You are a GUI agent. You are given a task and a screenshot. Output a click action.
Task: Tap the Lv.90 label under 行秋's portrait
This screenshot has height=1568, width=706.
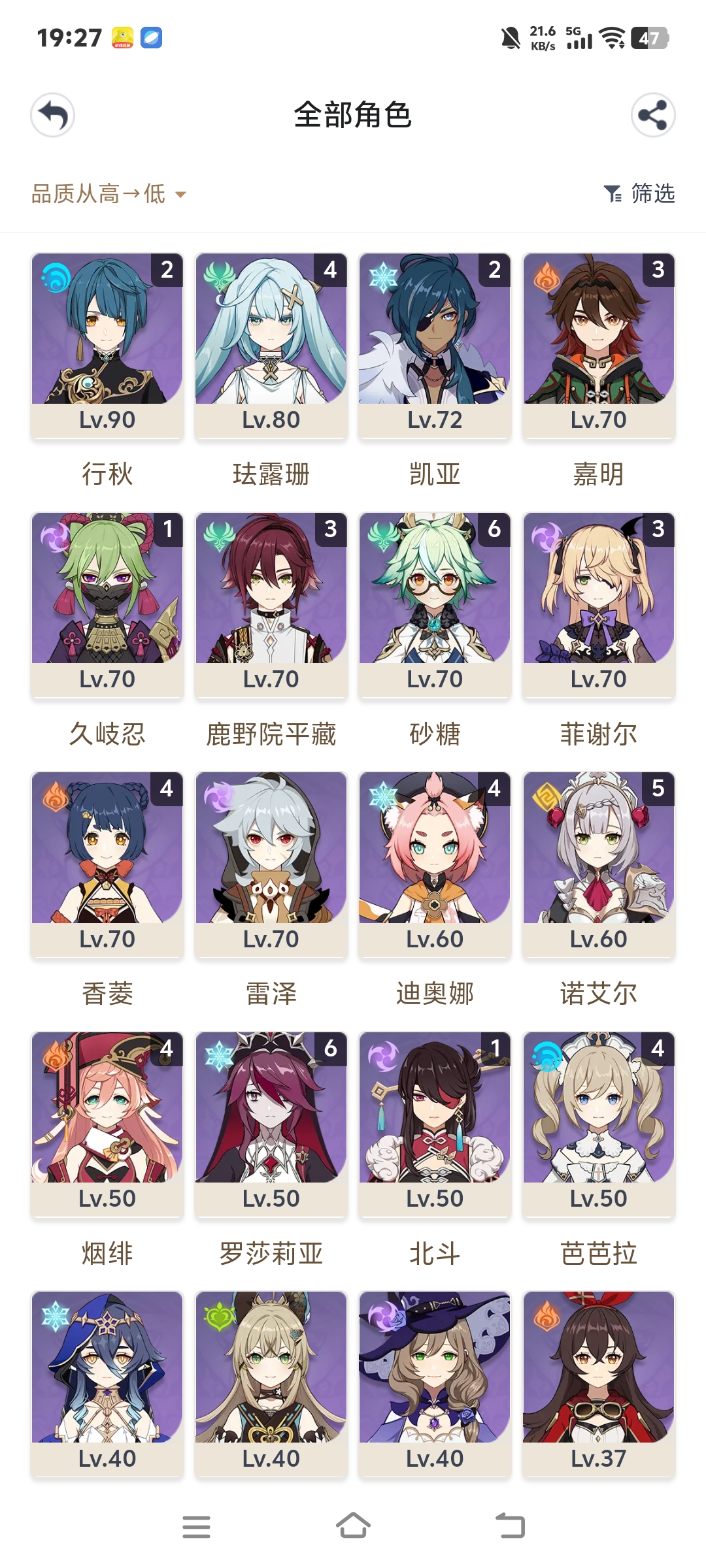pos(106,420)
